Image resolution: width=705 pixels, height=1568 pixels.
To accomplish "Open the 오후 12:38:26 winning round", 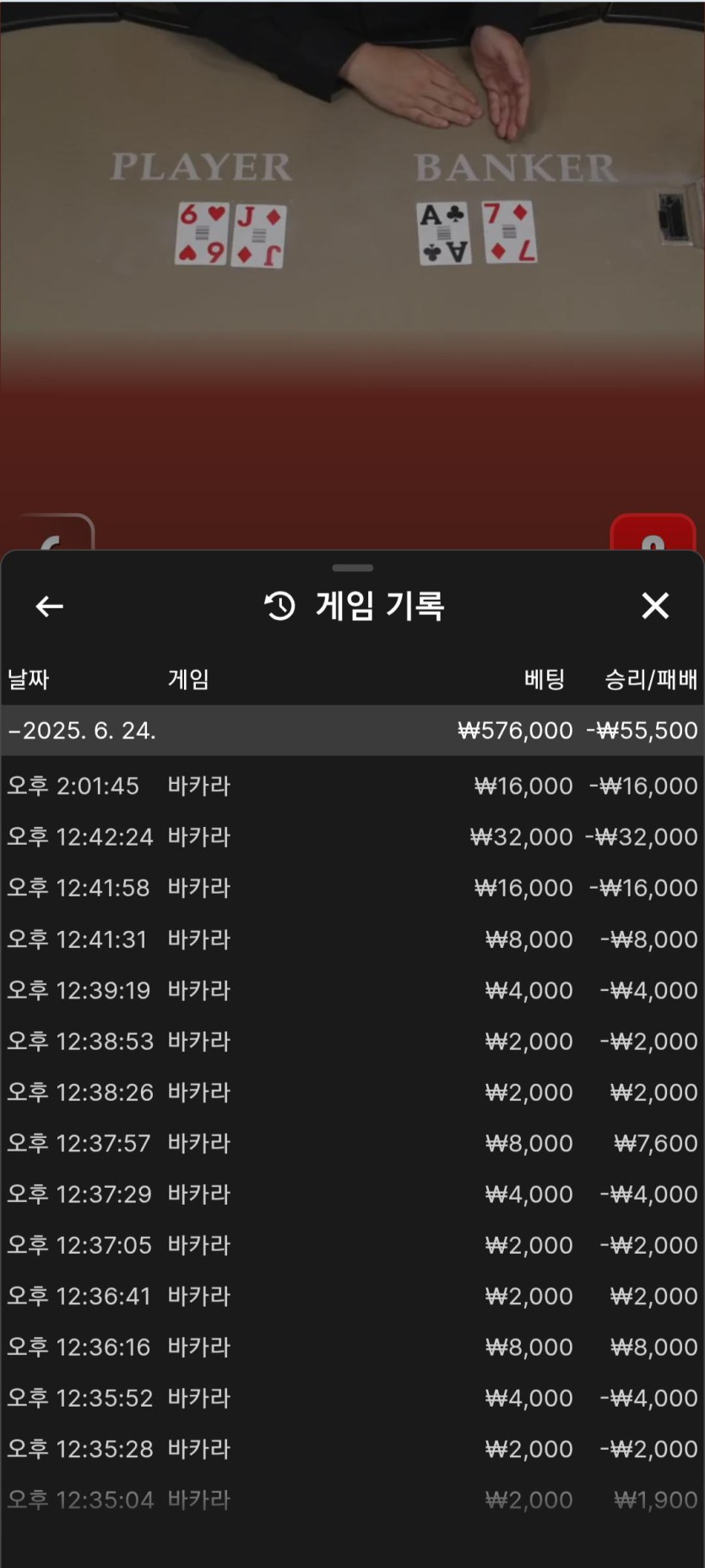I will [x=352, y=1092].
